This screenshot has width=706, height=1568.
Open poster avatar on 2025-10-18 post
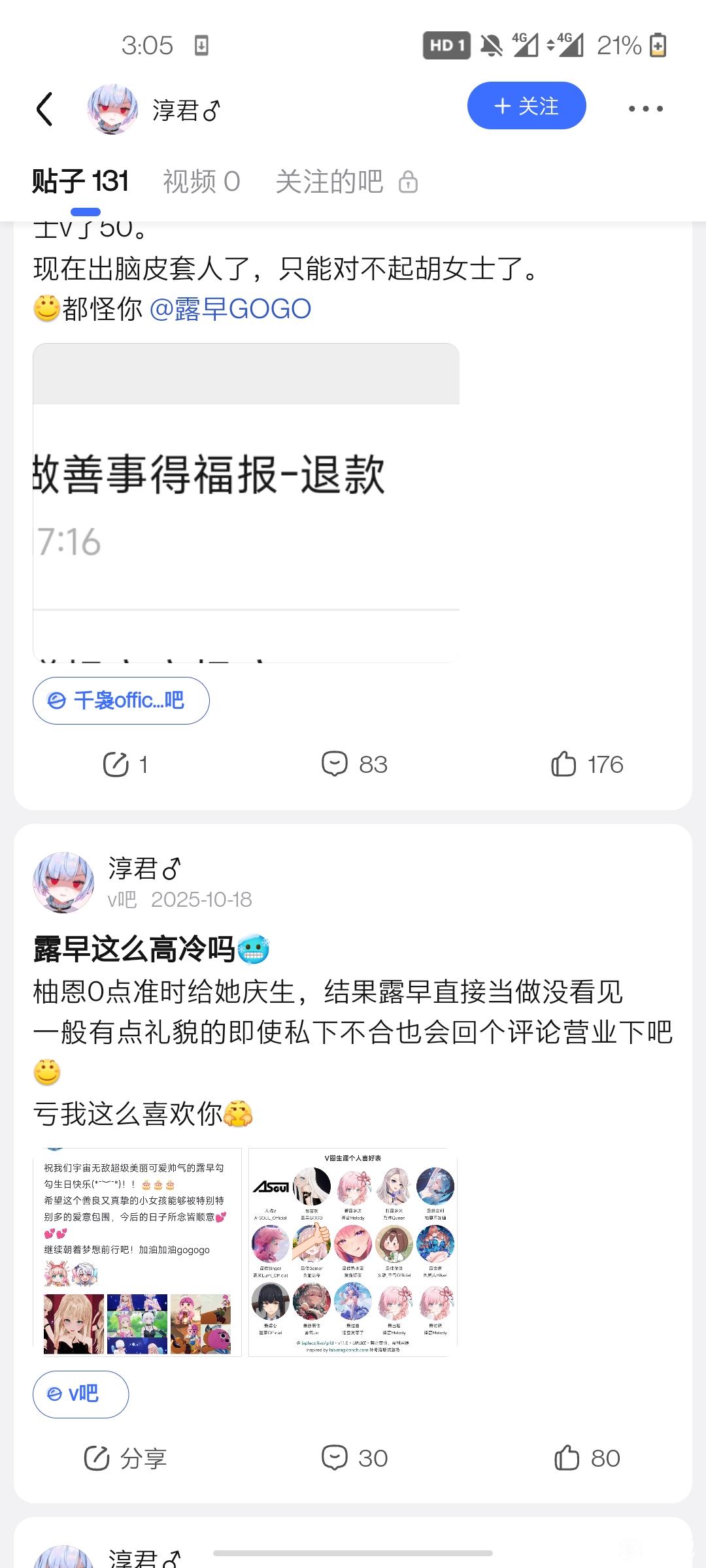tap(63, 883)
